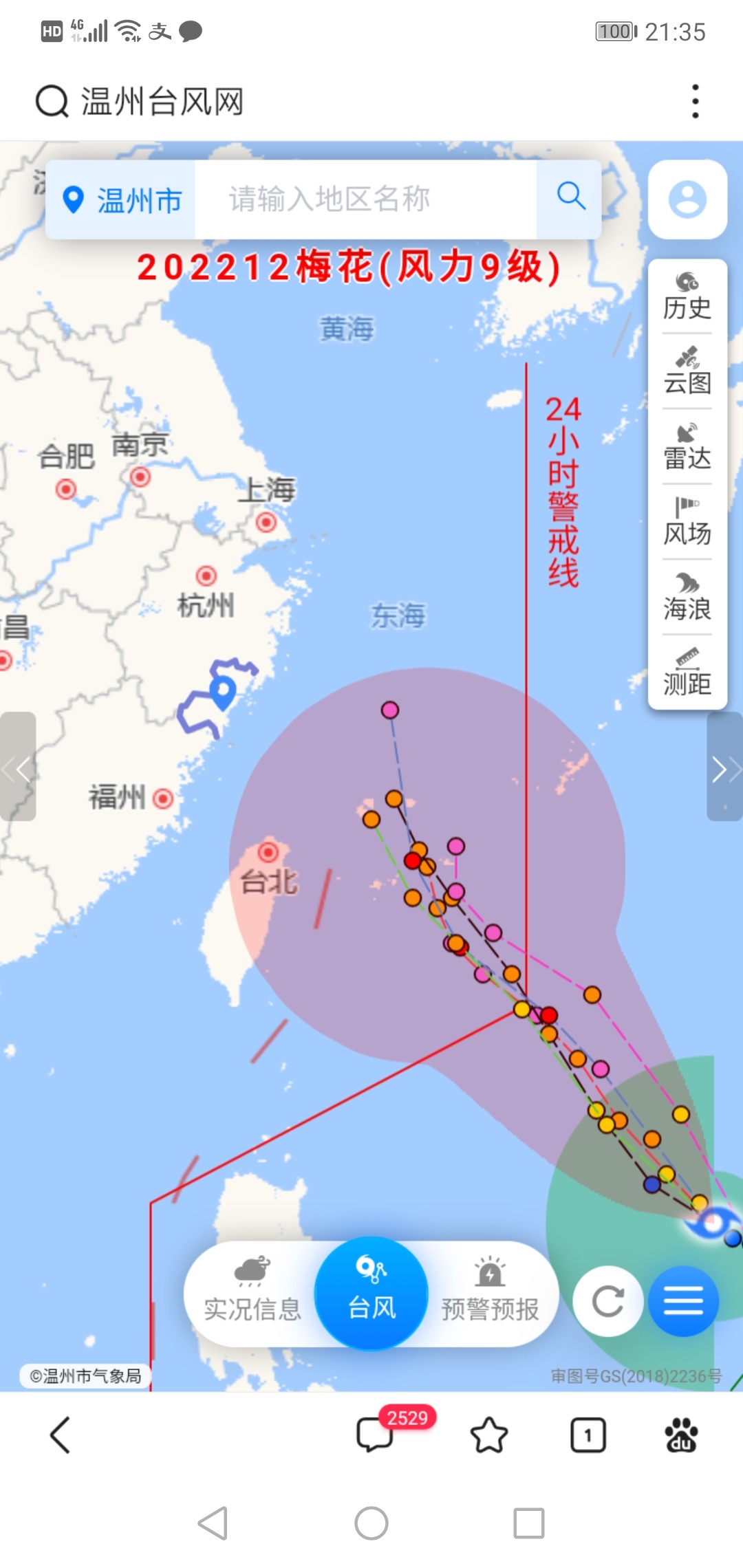Show the 云图 satellite layer
The height and width of the screenshot is (1568, 743).
pyautogui.click(x=687, y=371)
